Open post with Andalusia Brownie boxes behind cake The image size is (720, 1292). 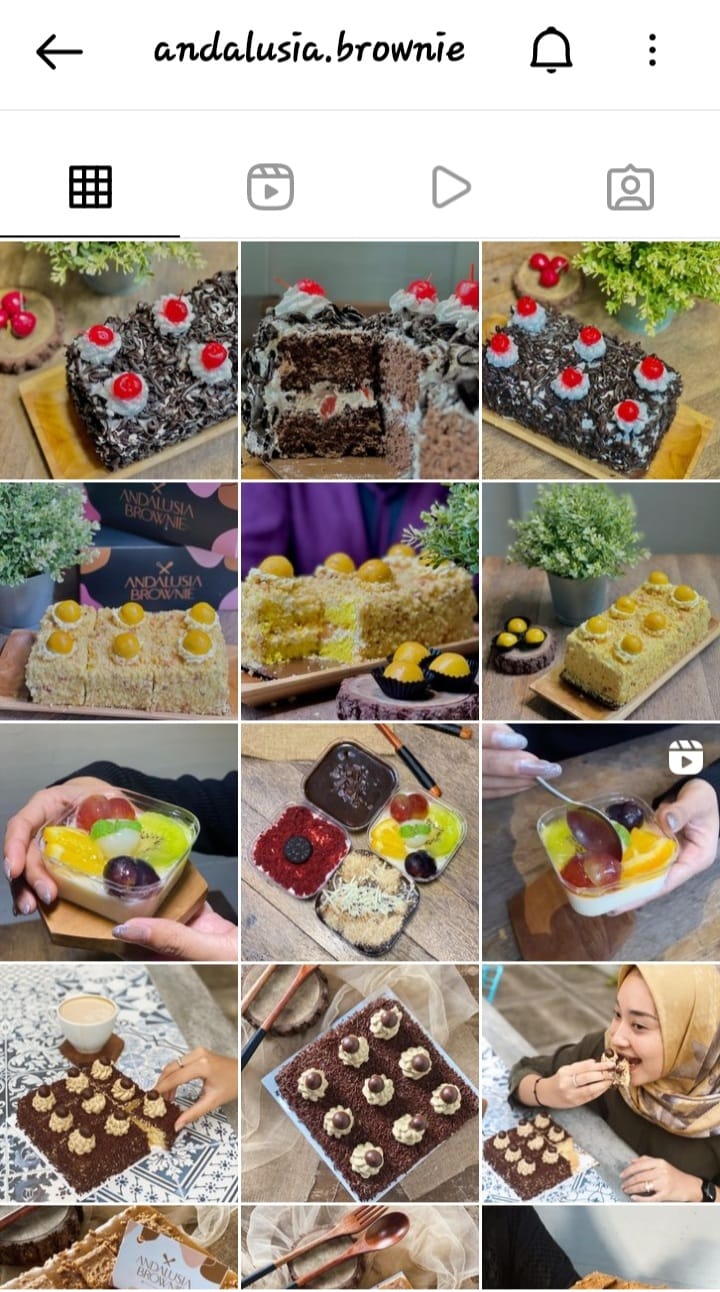click(x=119, y=601)
